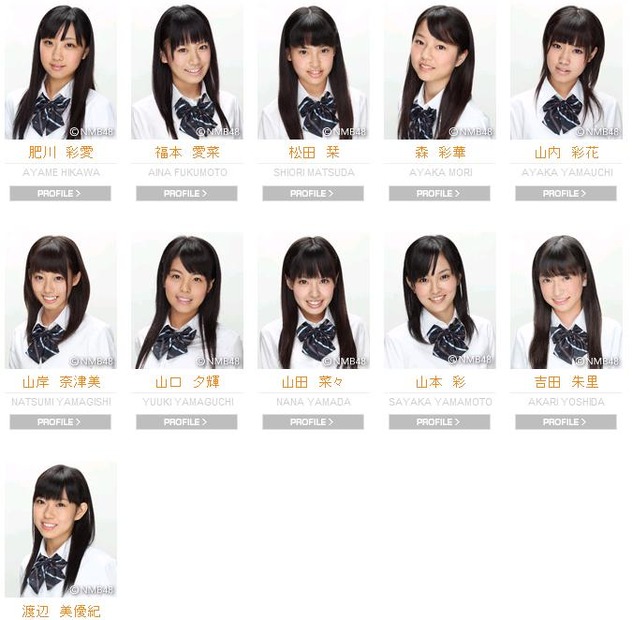Open Aina Fukumoto's PROFILE button
Image resolution: width=632 pixels, height=620 pixels.
tap(187, 193)
